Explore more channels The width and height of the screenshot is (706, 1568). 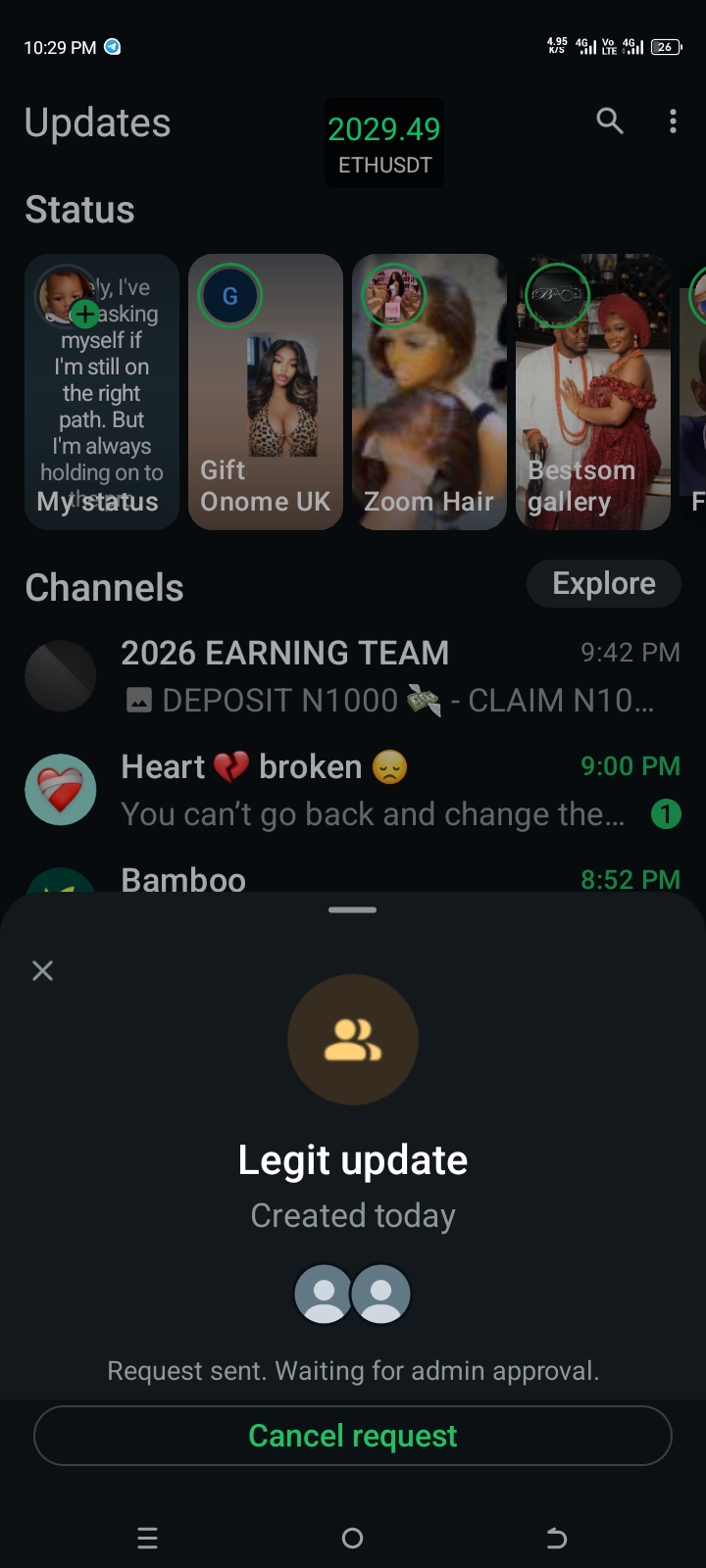(603, 584)
